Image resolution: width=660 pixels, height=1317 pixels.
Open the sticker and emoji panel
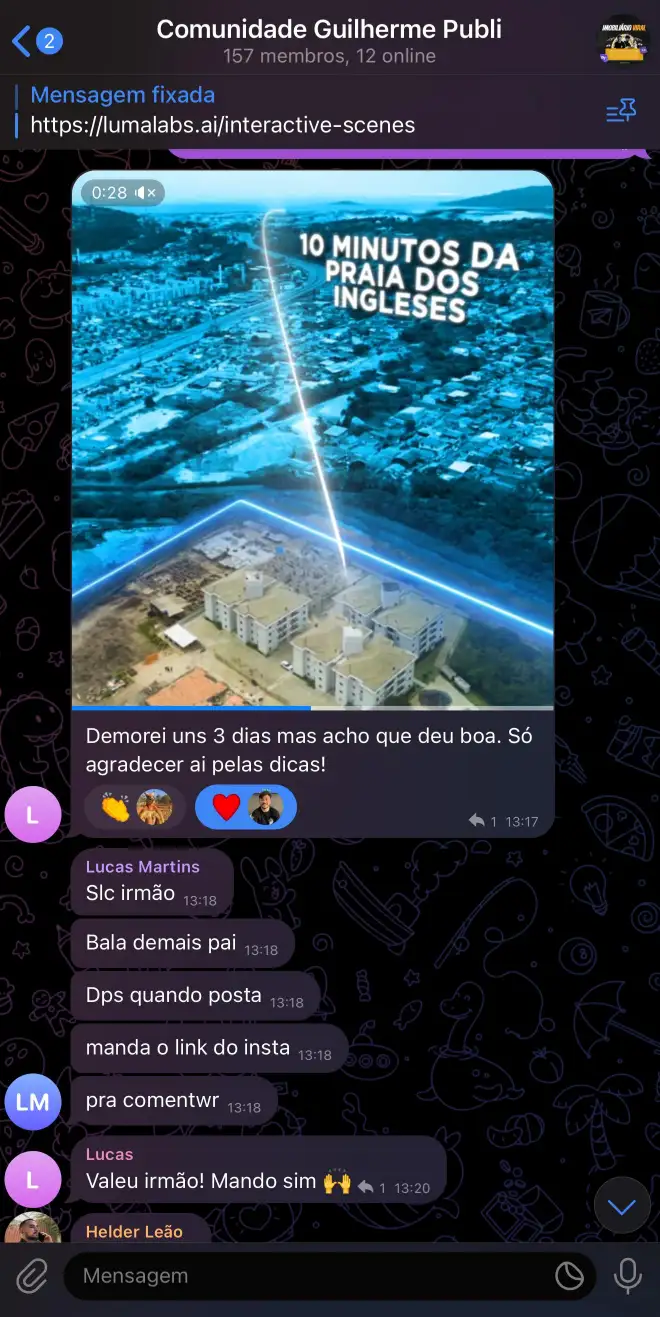pyautogui.click(x=570, y=1276)
